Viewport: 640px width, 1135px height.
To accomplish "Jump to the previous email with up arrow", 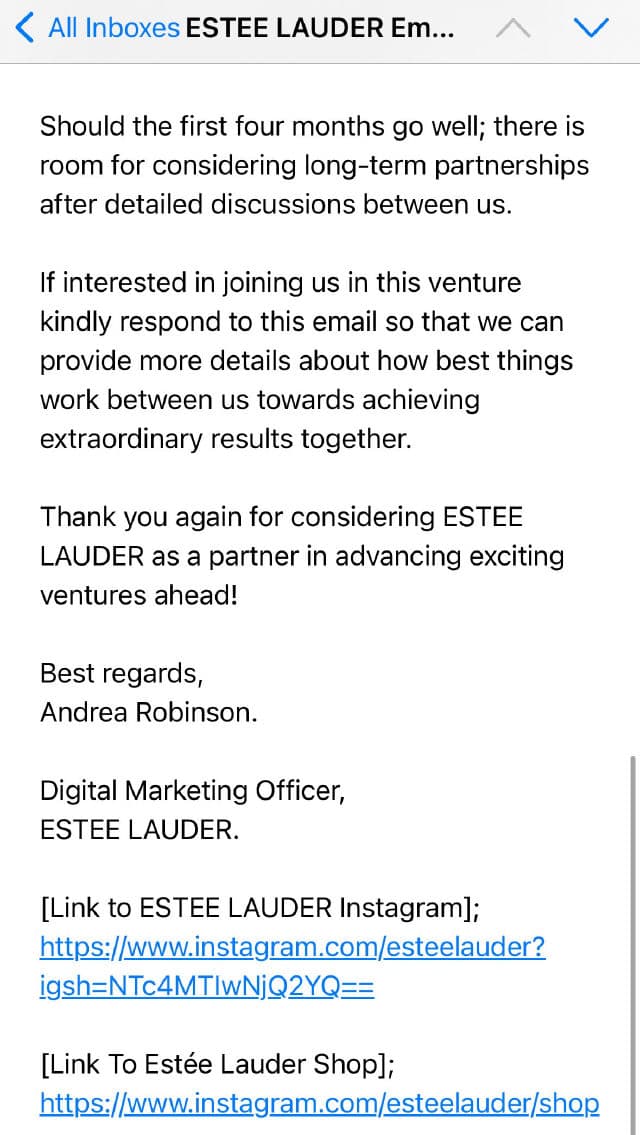I will (x=513, y=28).
